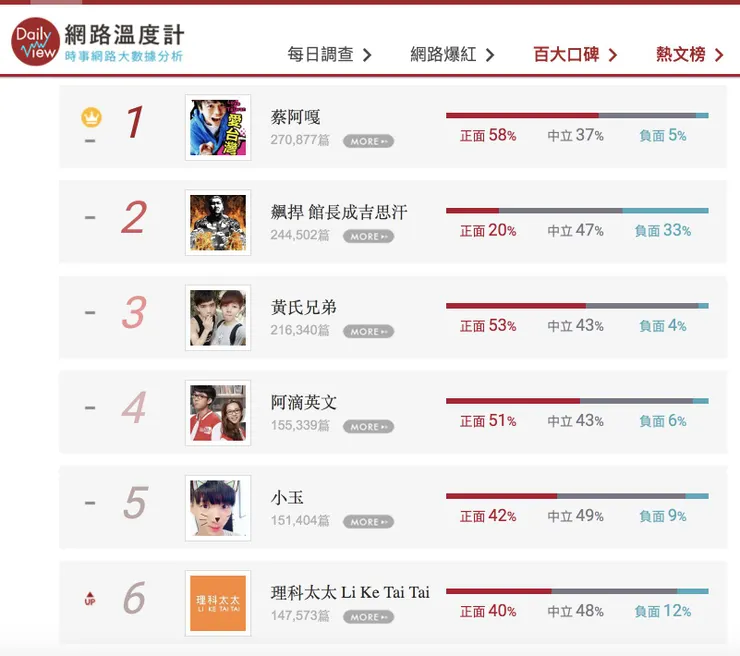Tap 小玉's profile photo

click(218, 507)
